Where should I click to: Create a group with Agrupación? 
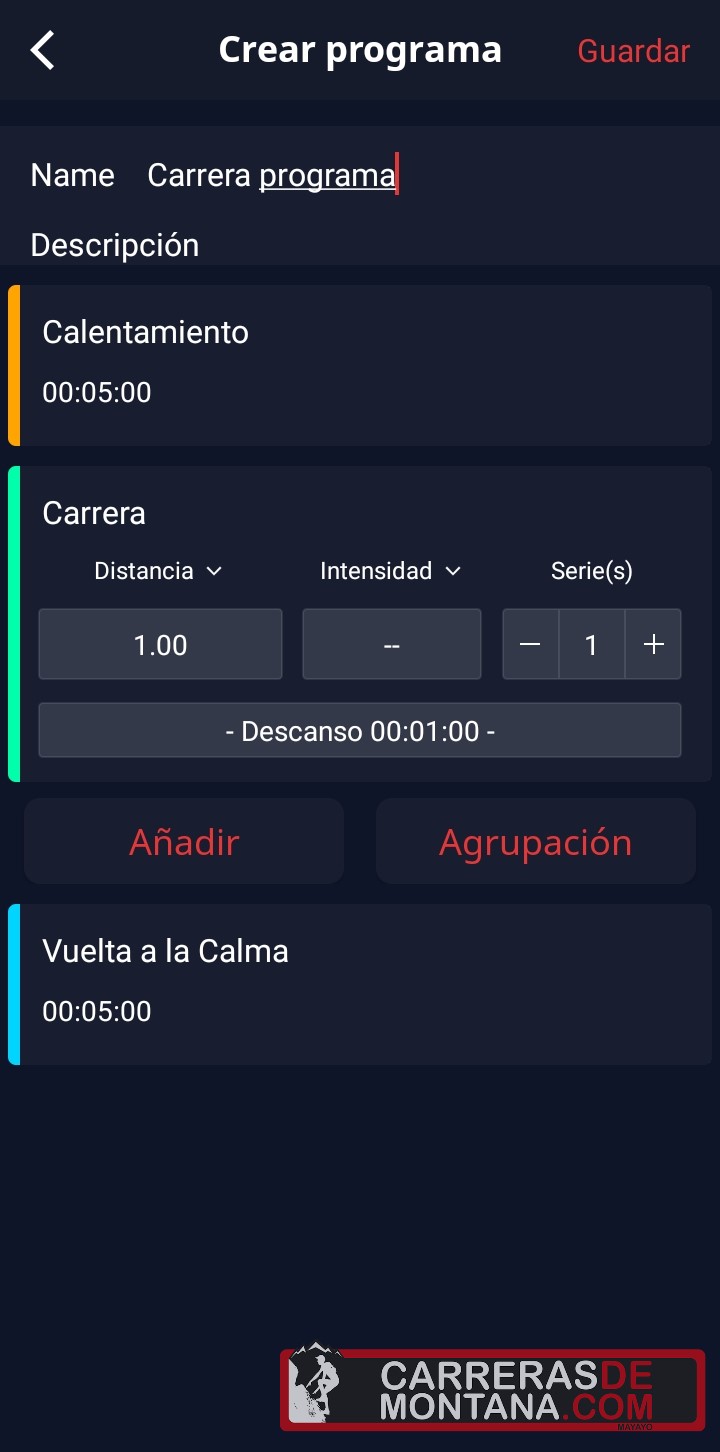535,842
